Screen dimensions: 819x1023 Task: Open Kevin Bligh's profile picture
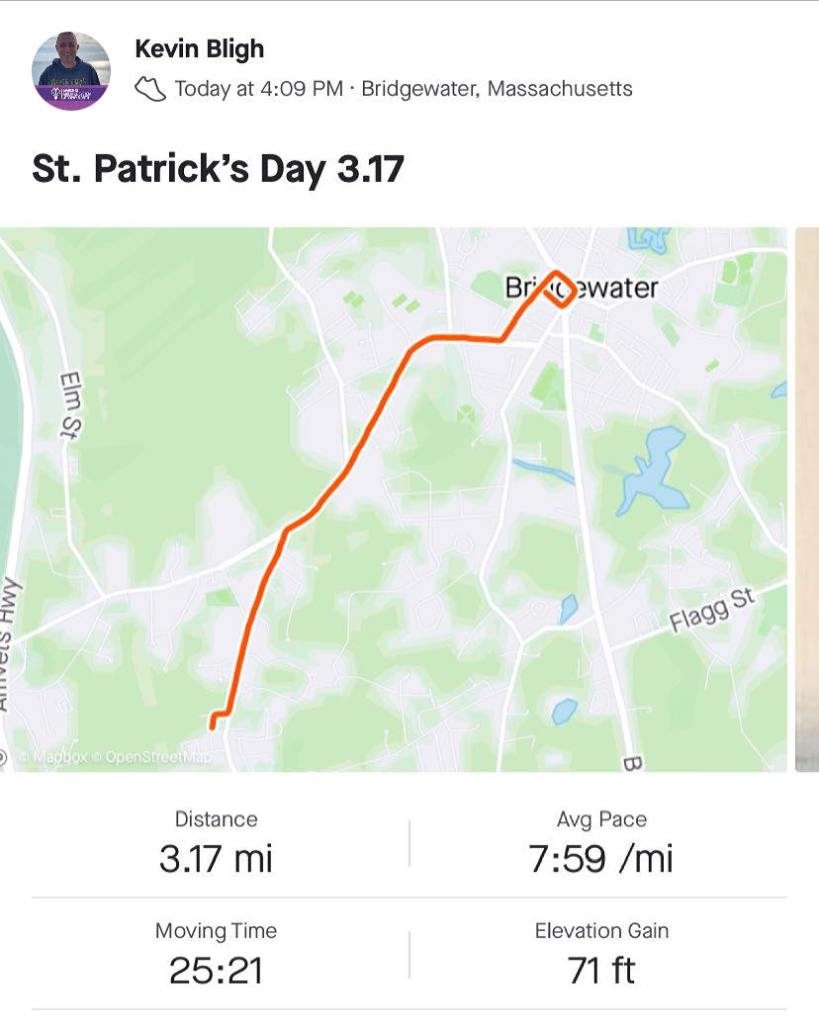pos(71,71)
